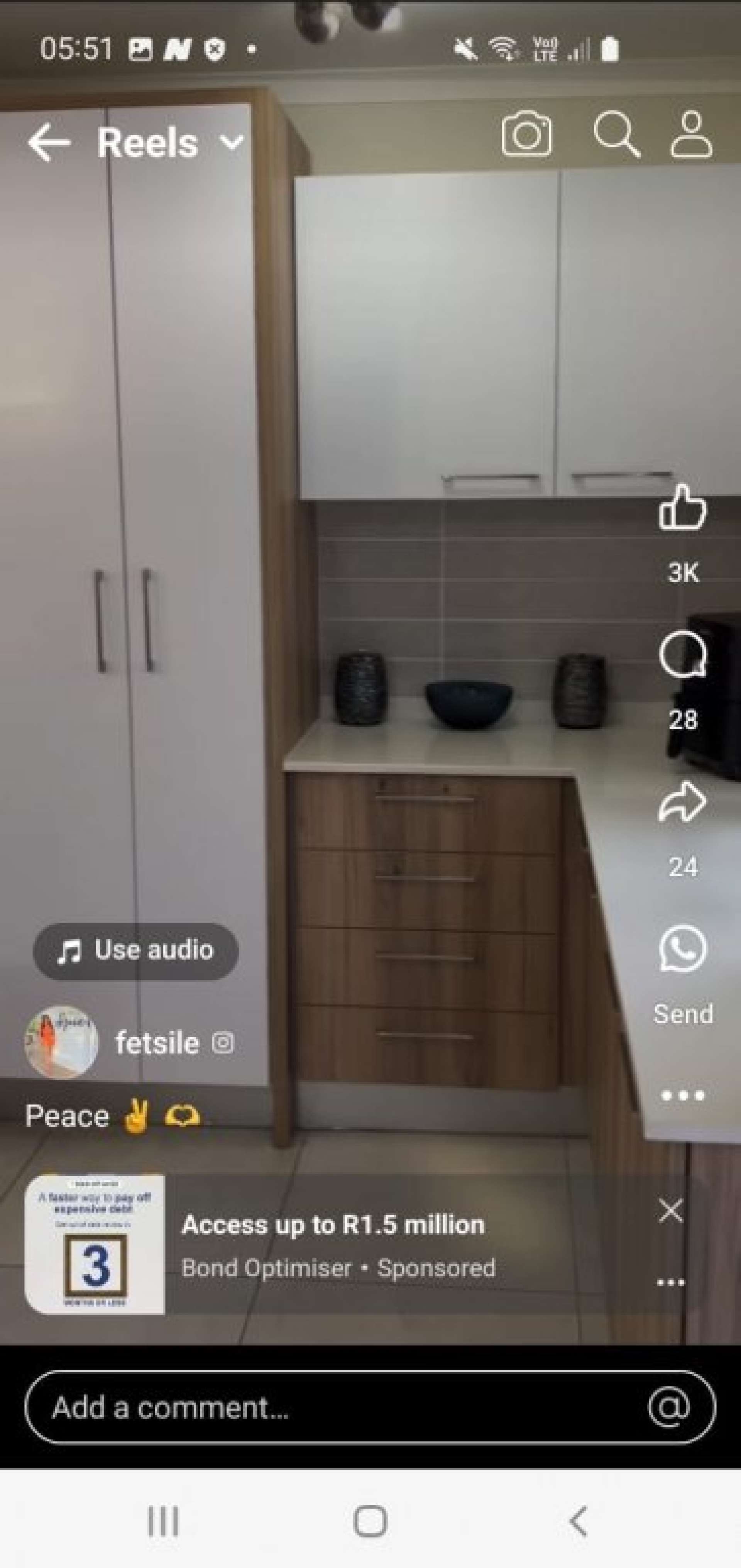Open the profile icon
Image resolution: width=741 pixels, height=1568 pixels.
(x=691, y=134)
